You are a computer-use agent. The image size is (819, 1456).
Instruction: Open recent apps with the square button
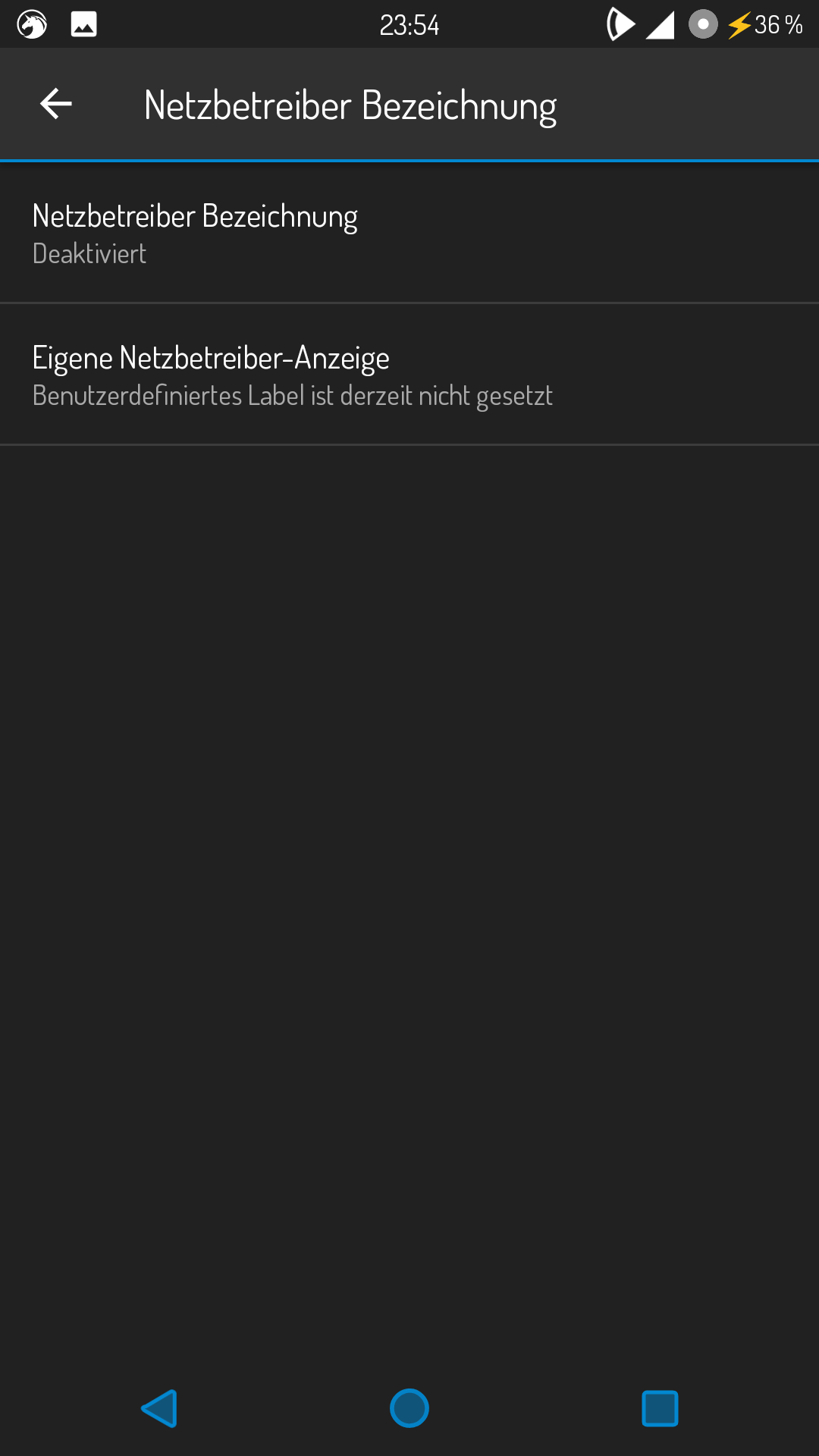click(660, 1408)
